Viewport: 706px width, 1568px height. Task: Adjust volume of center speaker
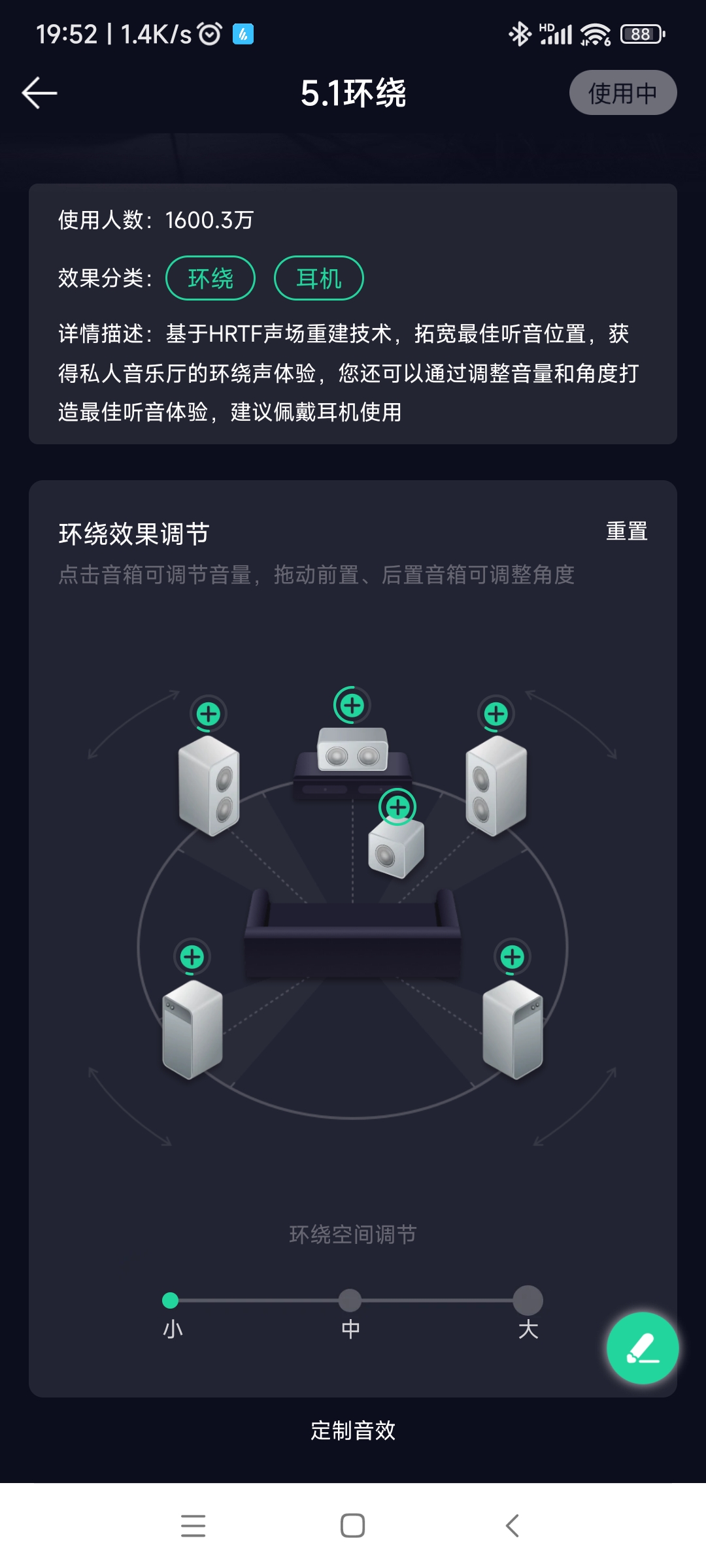(352, 706)
